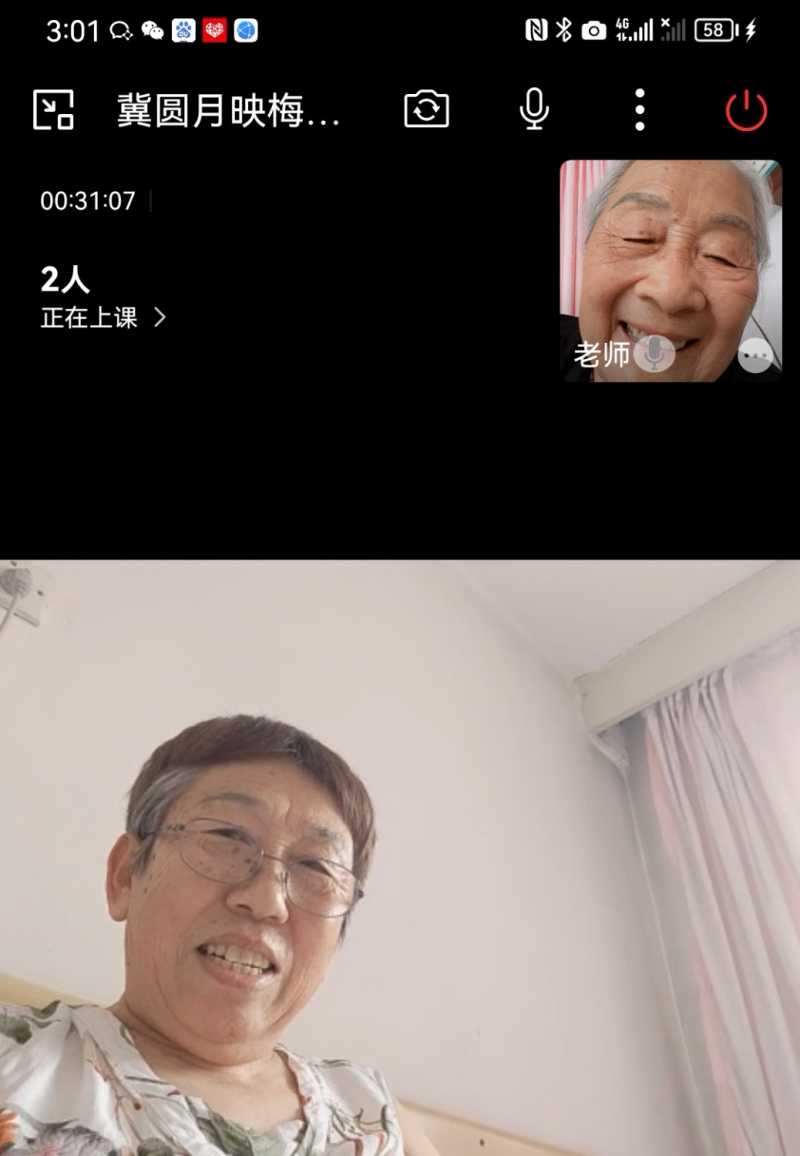Screen dimensions: 800x1156
Task: Tap the 58% battery indicator
Action: pos(711,29)
